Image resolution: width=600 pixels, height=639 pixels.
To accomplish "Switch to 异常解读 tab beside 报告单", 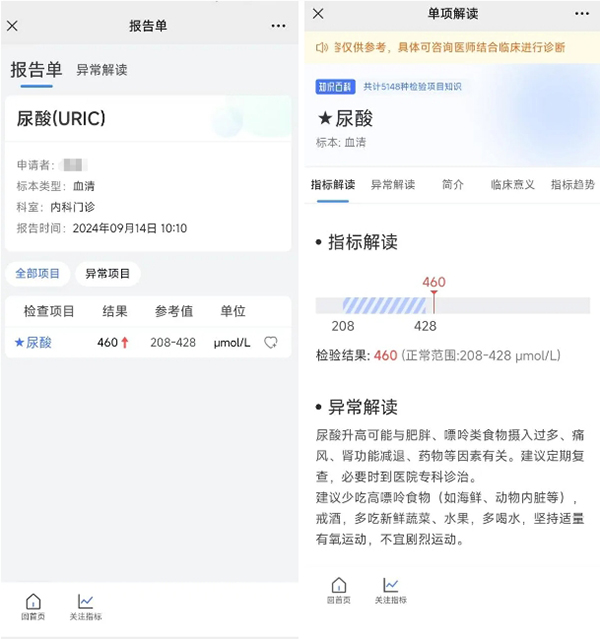I will pyautogui.click(x=102, y=70).
